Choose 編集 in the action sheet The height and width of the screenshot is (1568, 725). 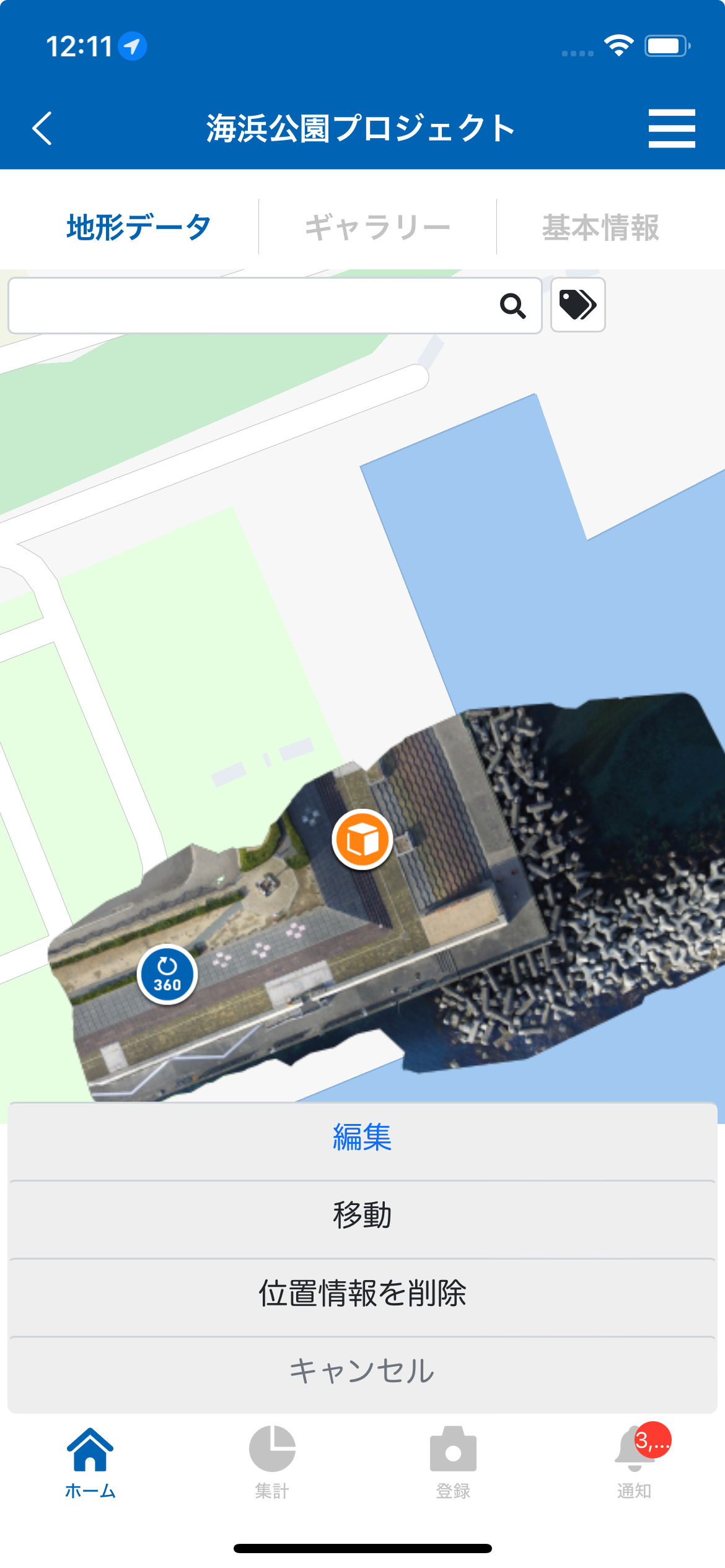[362, 1138]
